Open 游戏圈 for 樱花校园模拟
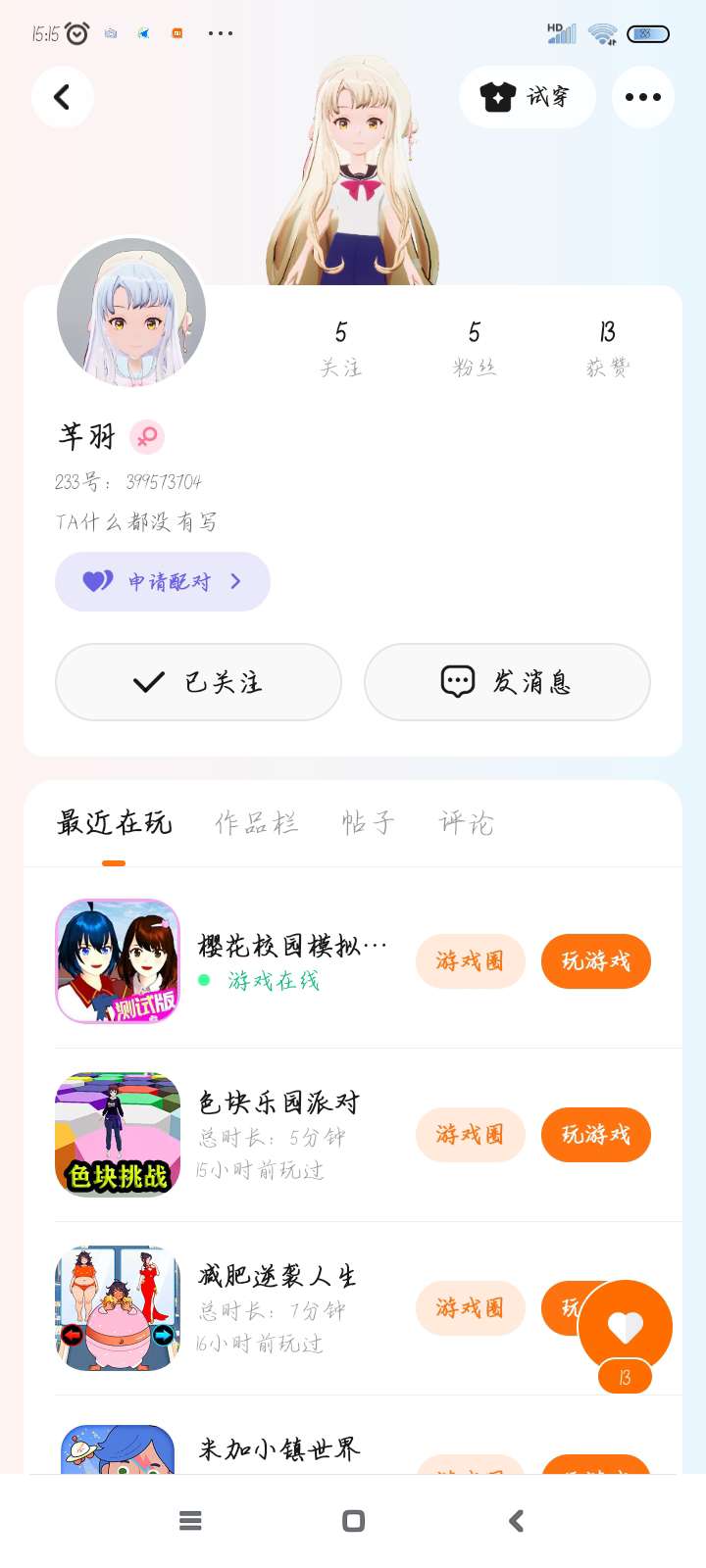Image resolution: width=706 pixels, height=1568 pixels. (x=471, y=961)
